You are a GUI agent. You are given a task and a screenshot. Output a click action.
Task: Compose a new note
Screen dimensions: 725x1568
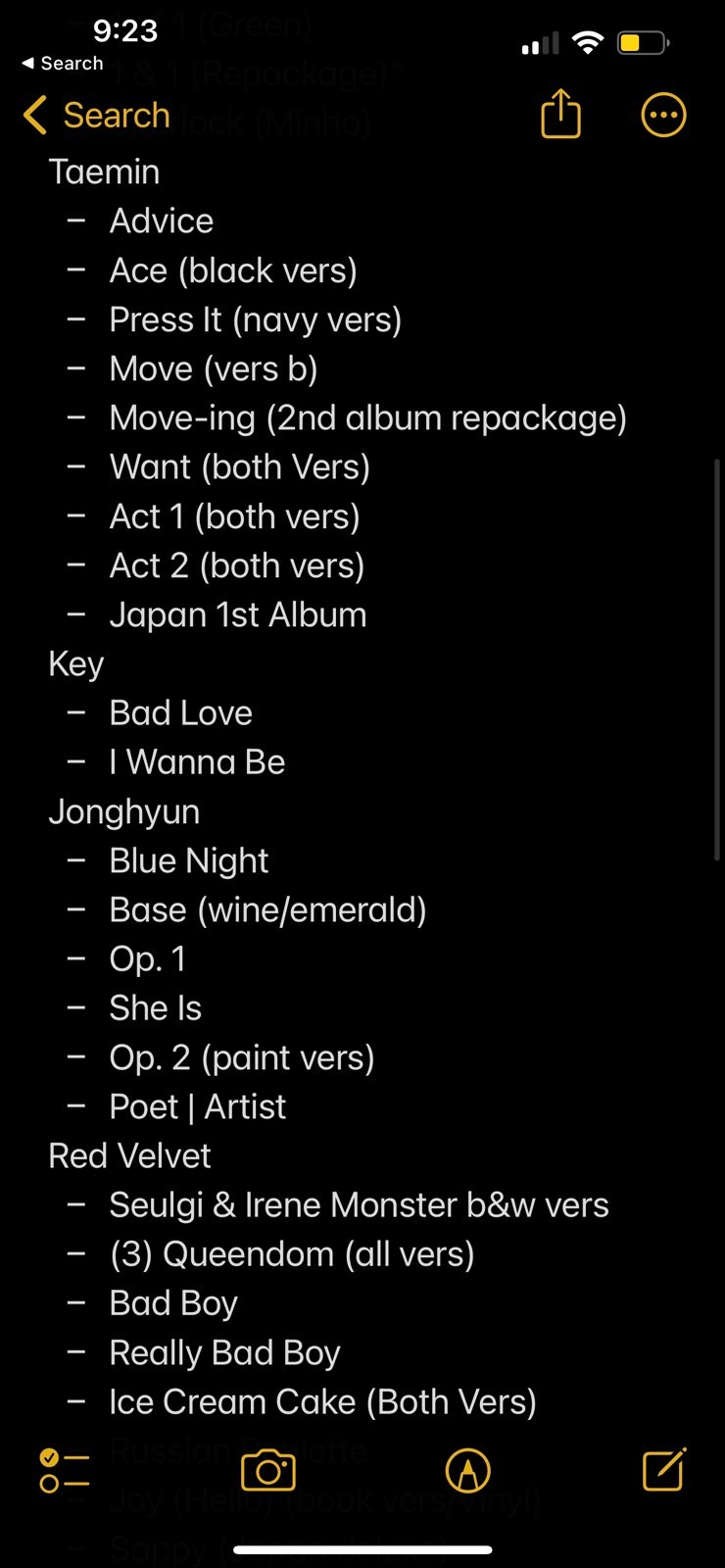pos(664,1469)
